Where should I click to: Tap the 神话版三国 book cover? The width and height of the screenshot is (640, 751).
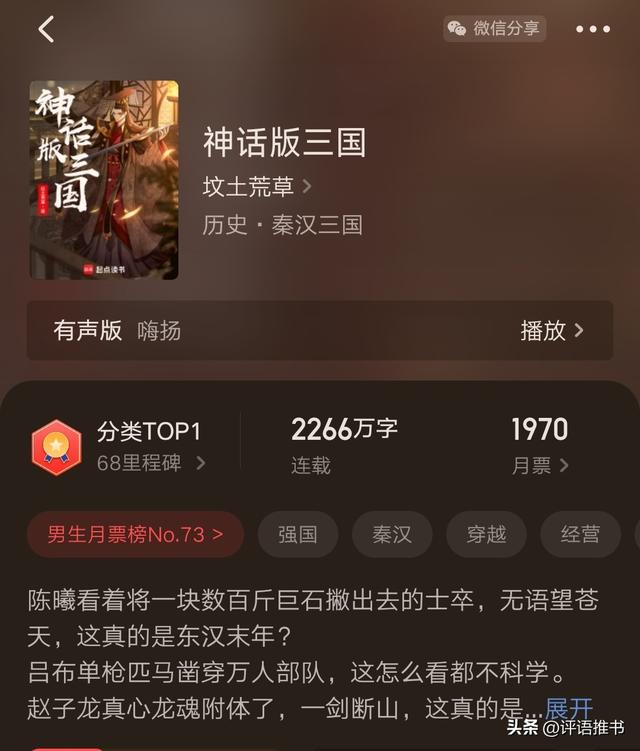(x=104, y=180)
